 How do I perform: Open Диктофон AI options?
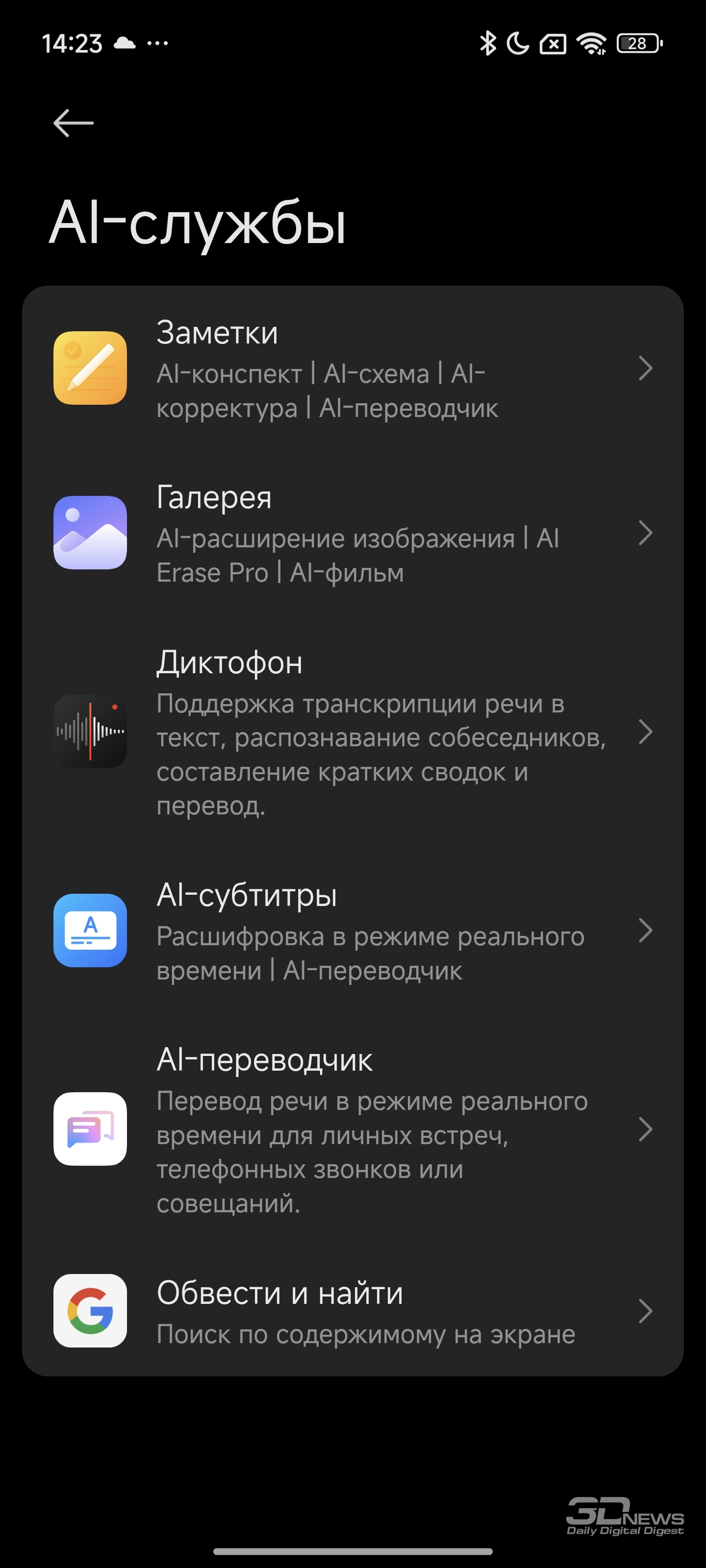click(x=353, y=732)
